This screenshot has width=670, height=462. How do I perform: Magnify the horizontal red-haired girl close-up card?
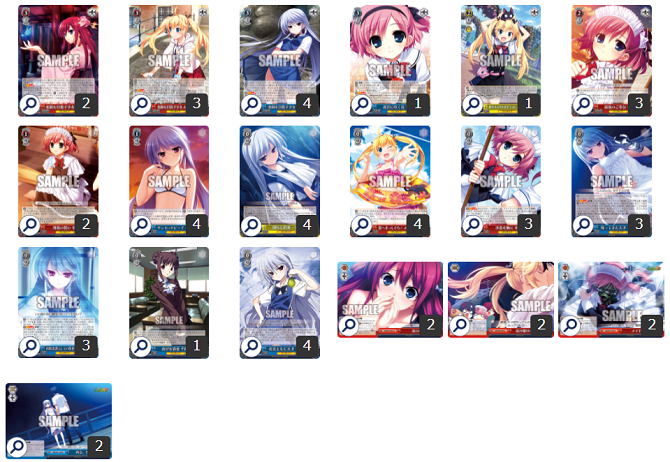point(350,324)
